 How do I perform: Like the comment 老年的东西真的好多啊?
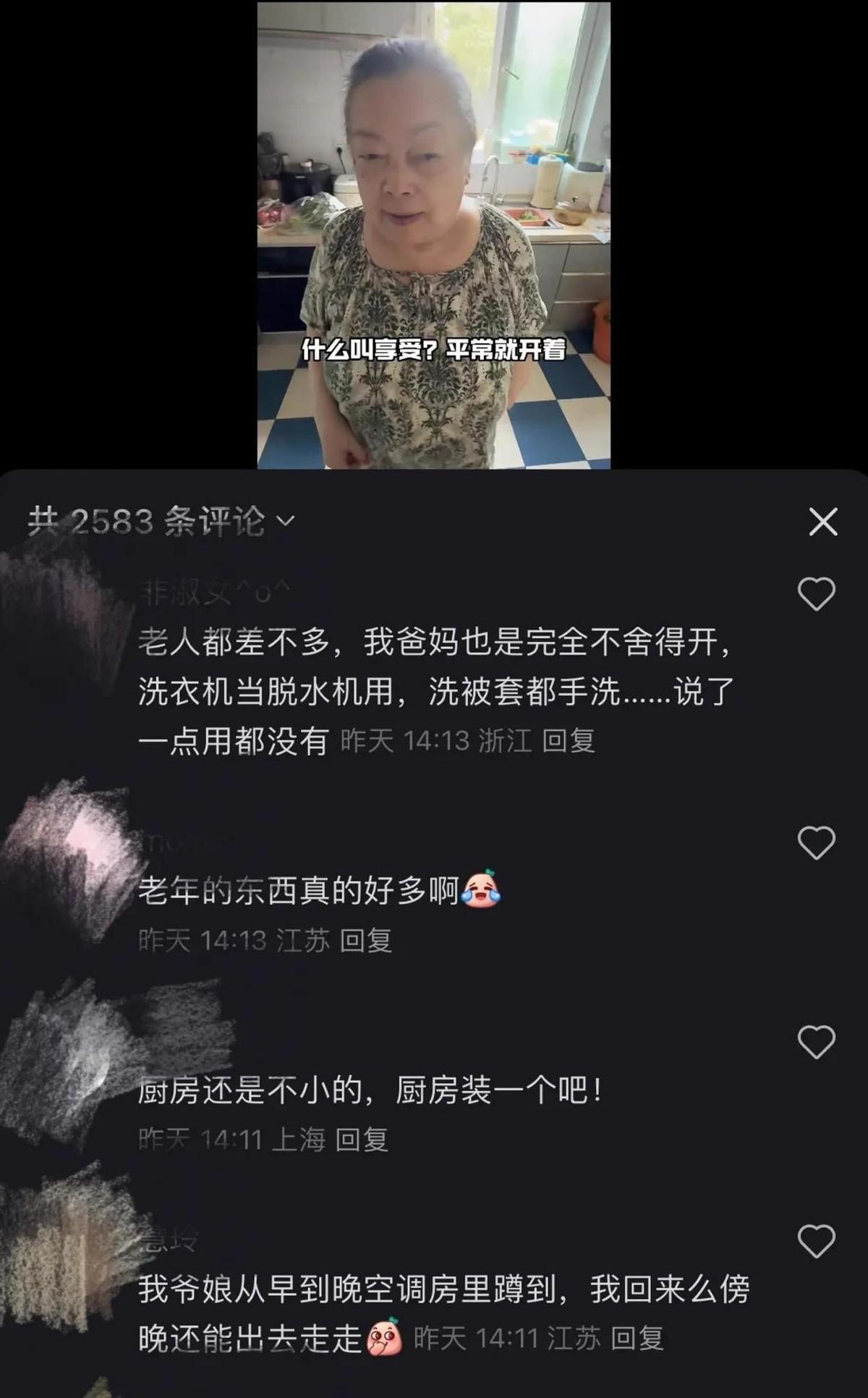[x=816, y=843]
